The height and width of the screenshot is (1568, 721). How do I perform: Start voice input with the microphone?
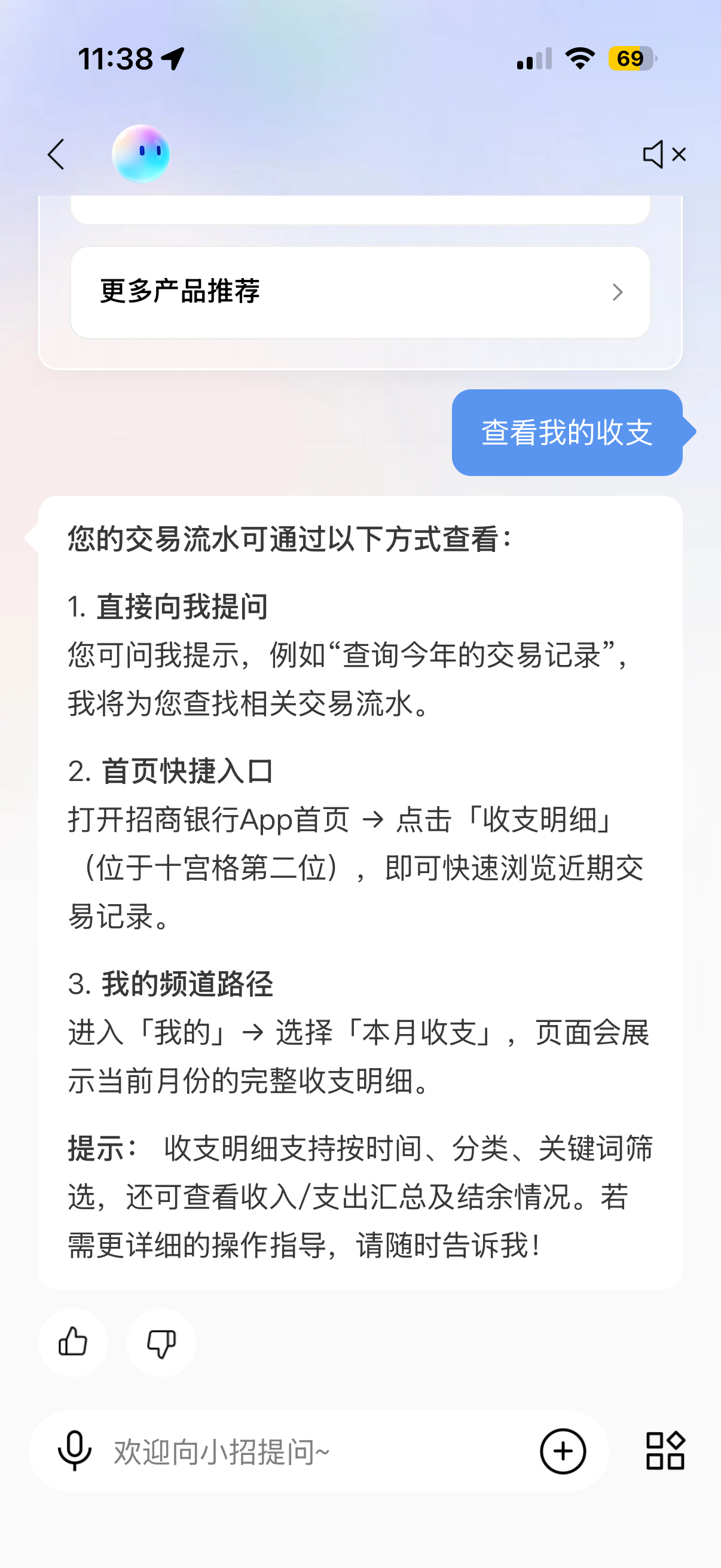74,1451
